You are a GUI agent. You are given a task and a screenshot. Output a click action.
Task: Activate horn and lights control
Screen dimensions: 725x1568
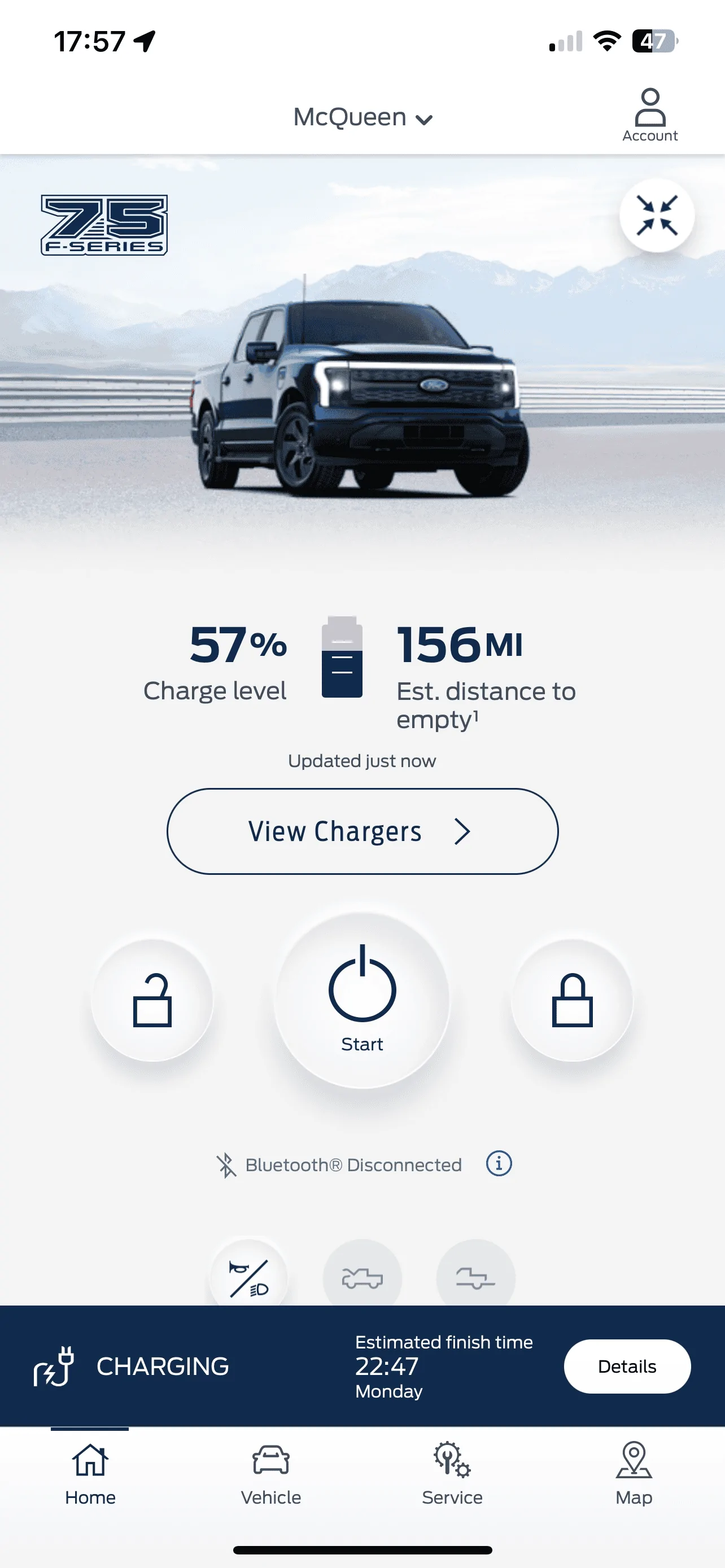pos(248,1277)
